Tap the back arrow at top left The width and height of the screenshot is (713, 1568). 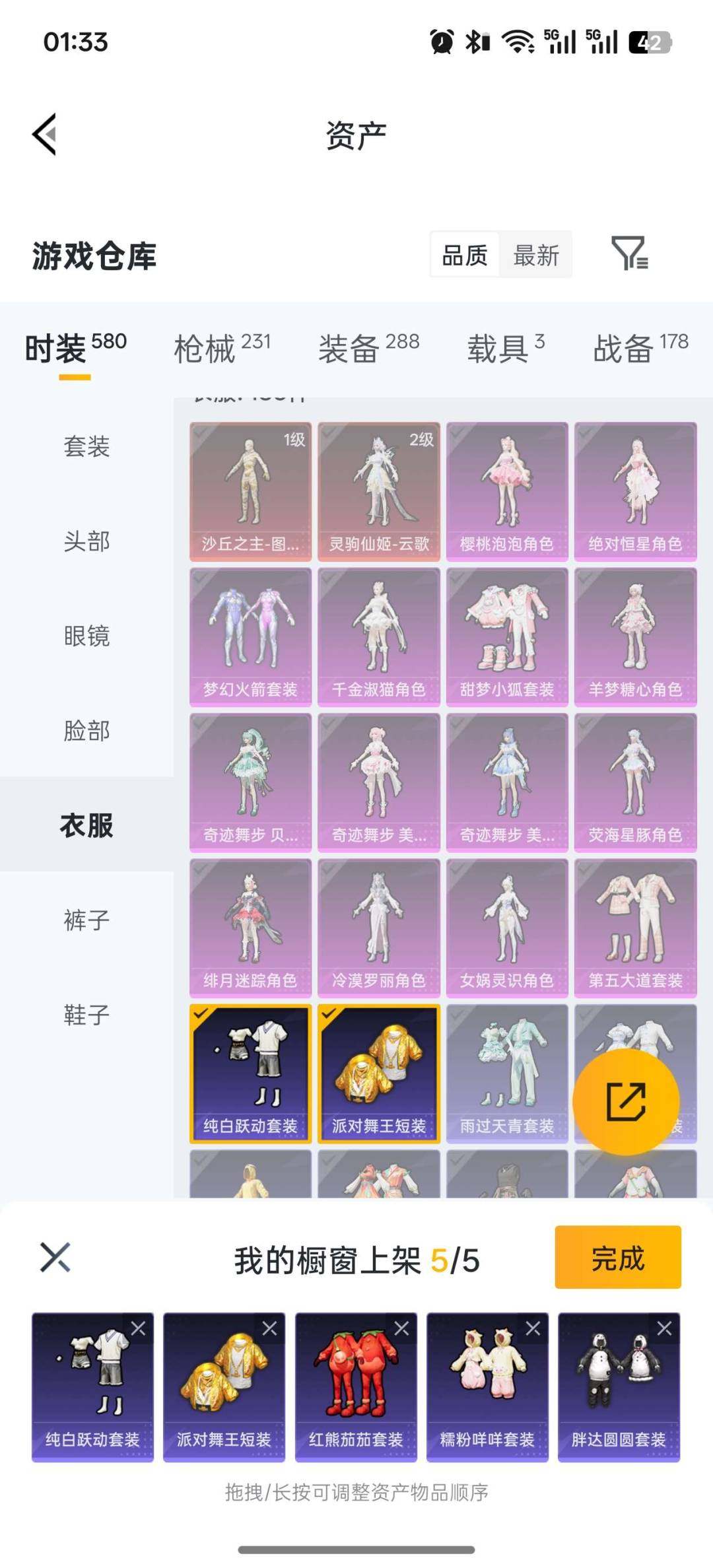tap(46, 134)
